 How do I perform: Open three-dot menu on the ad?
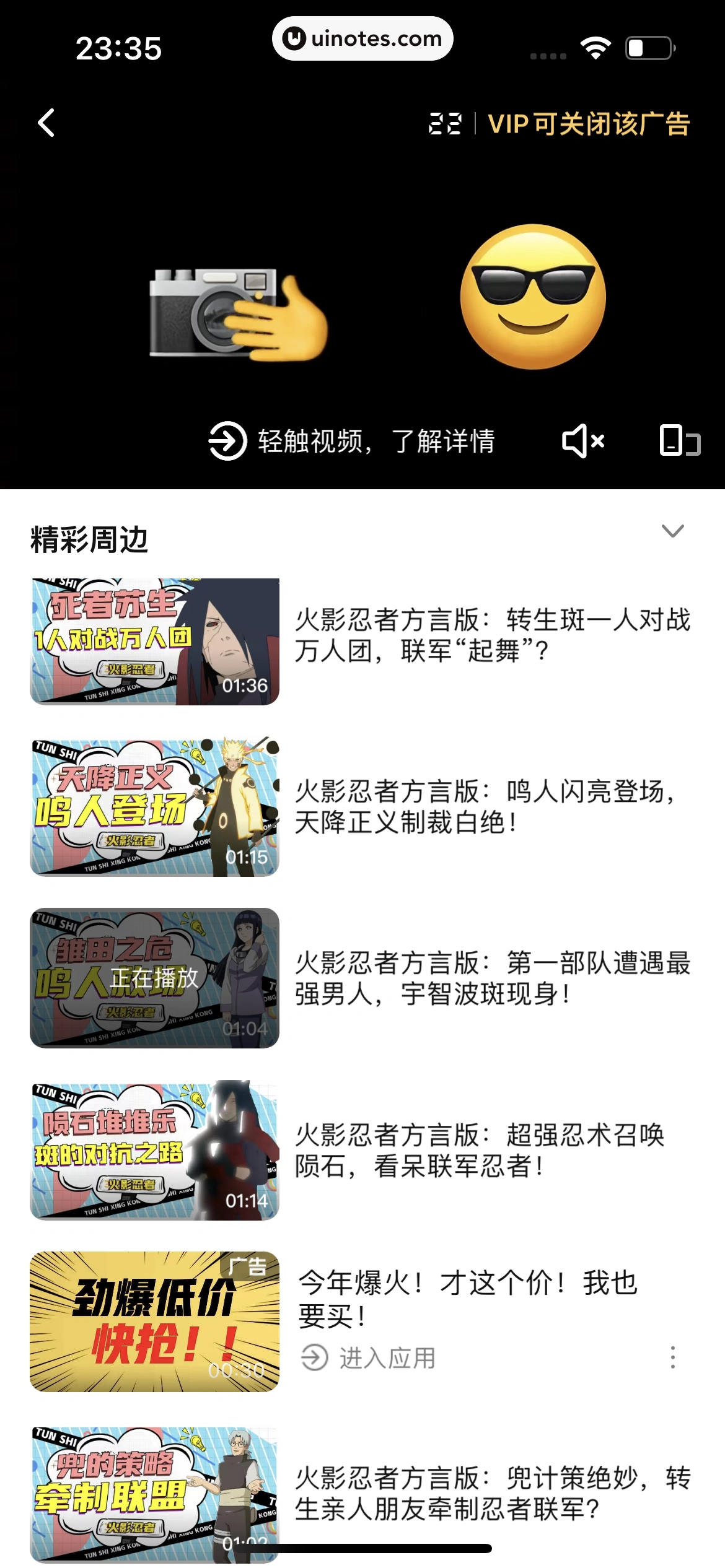672,1357
